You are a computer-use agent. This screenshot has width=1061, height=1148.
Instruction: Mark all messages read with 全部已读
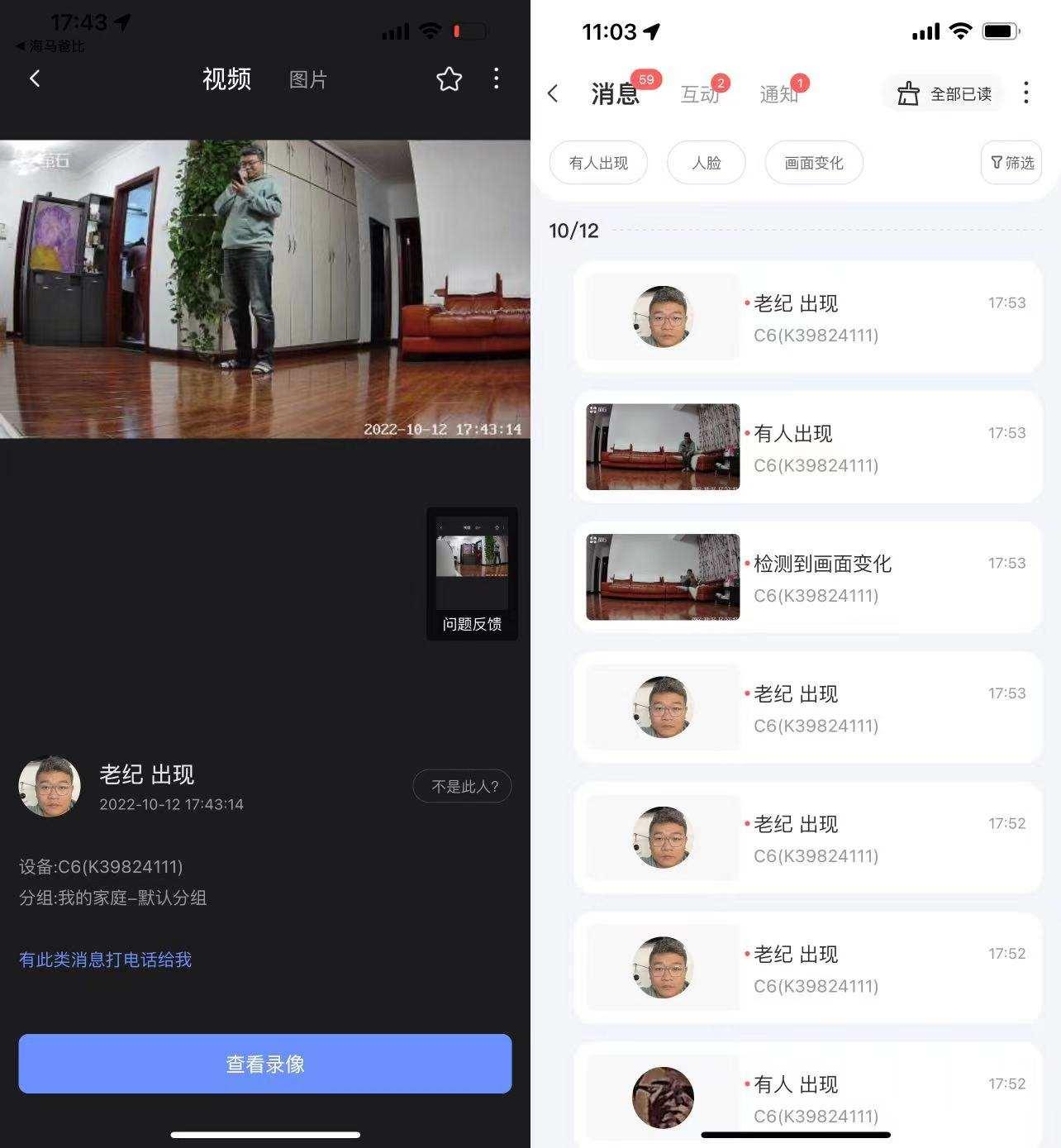(x=944, y=94)
